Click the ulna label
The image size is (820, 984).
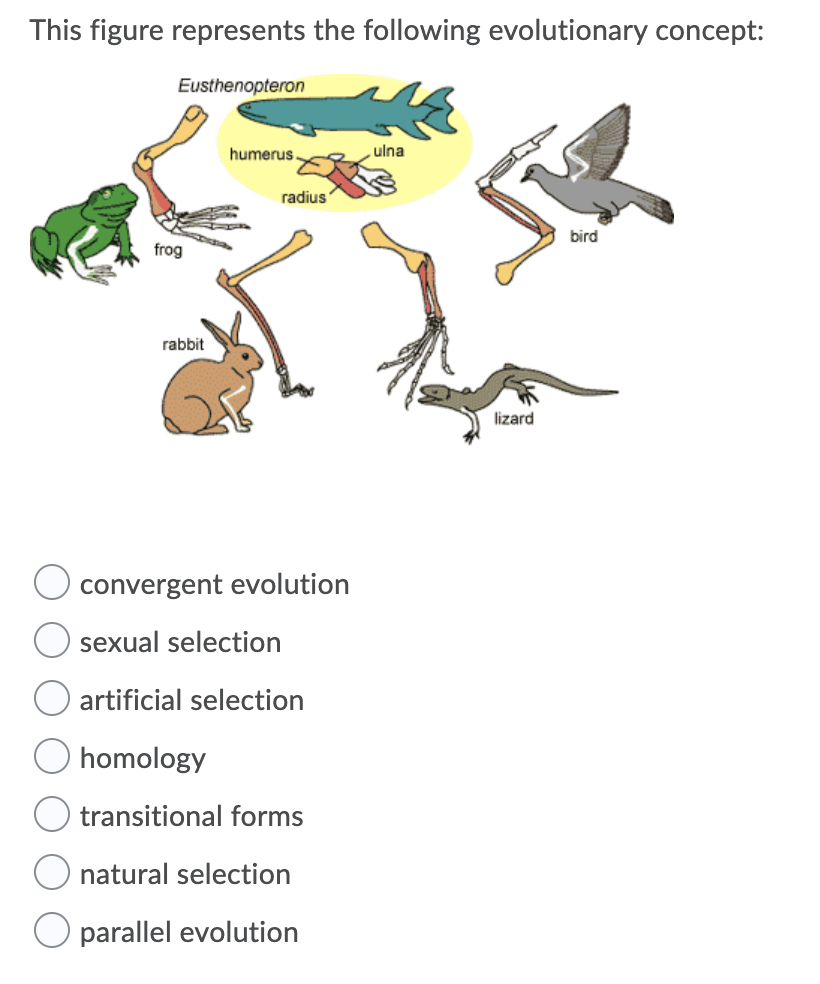387,150
